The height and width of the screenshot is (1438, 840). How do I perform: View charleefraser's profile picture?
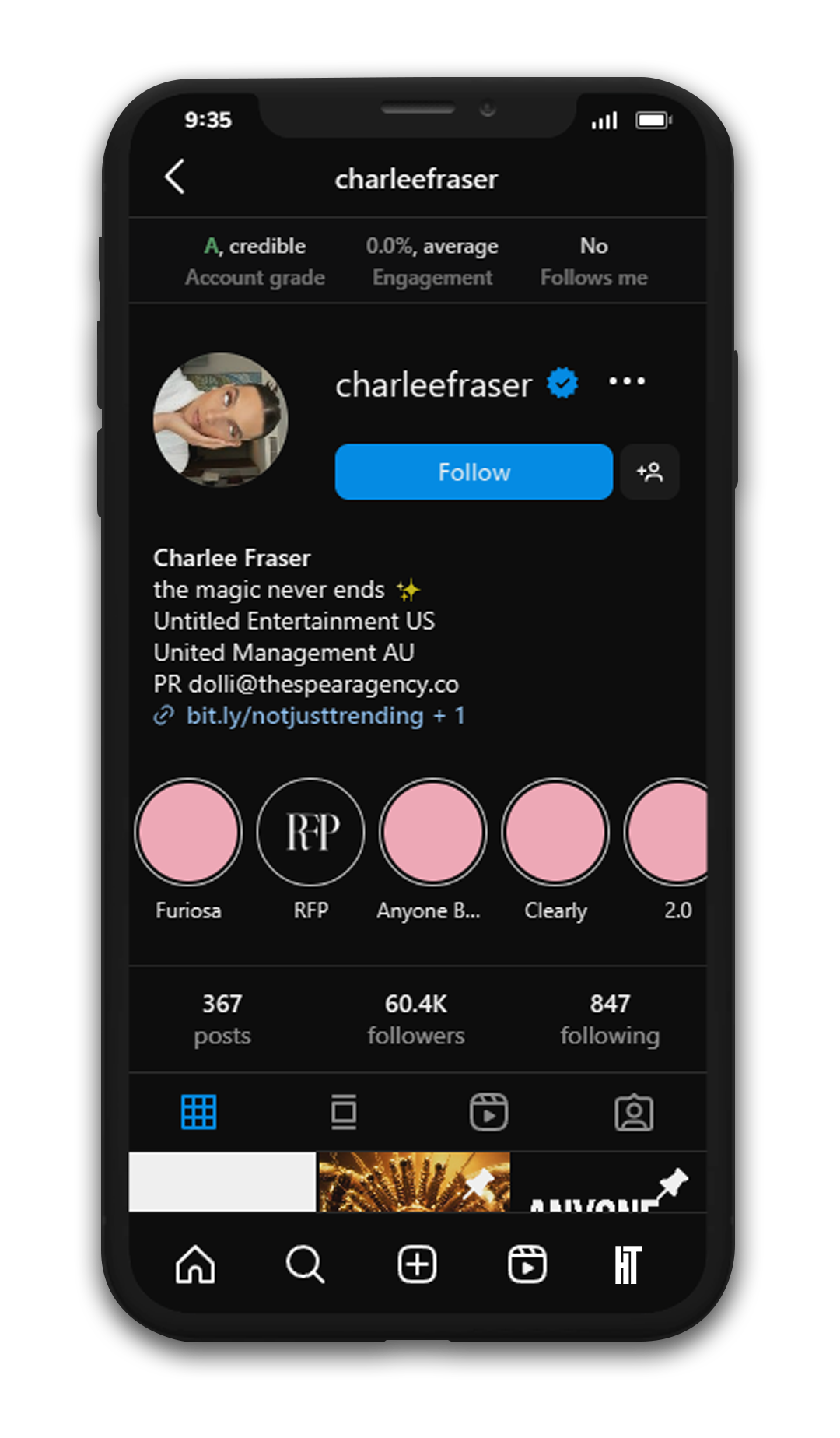[x=221, y=419]
